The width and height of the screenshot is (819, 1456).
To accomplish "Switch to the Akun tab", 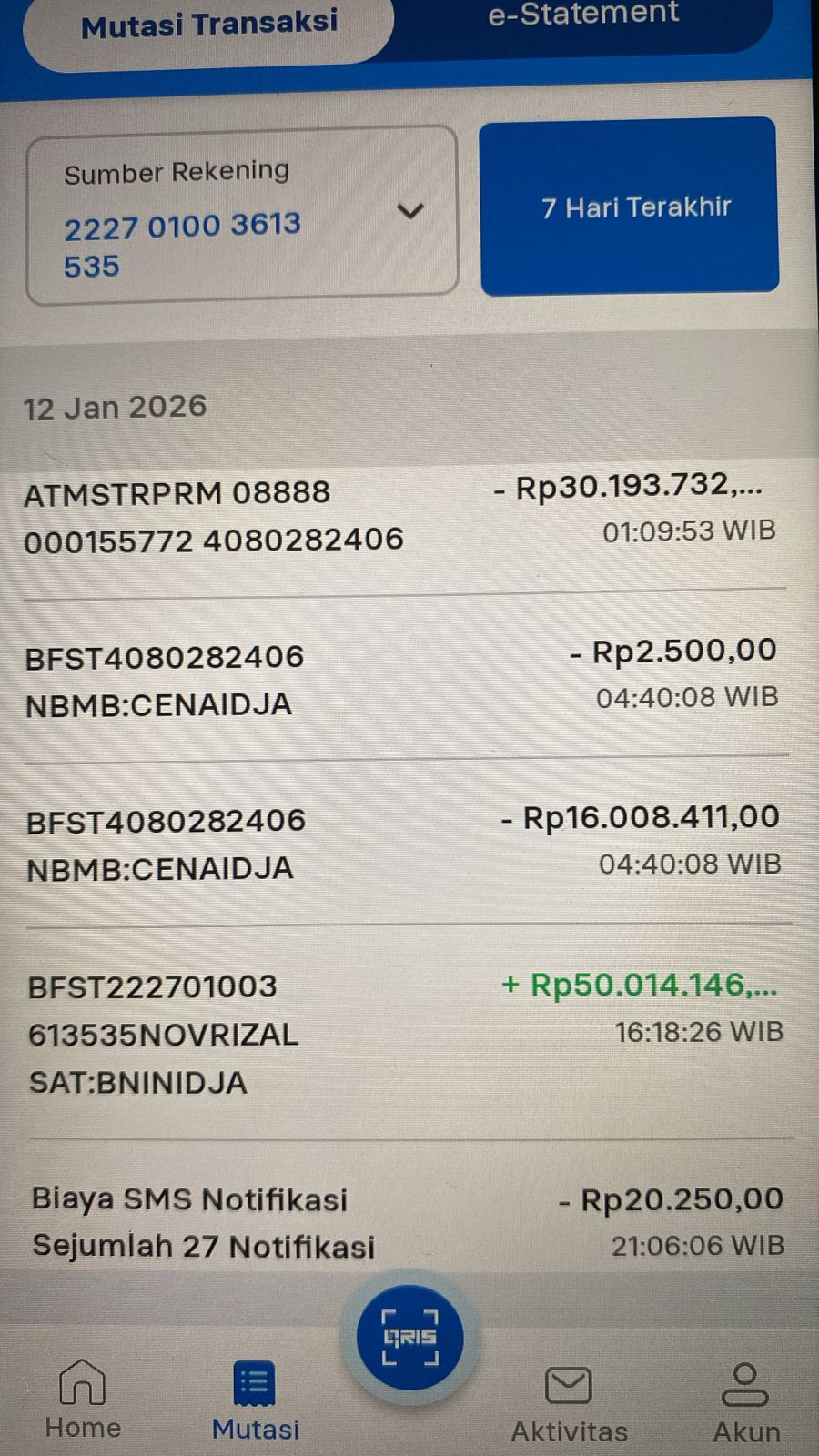I will pos(745,1403).
